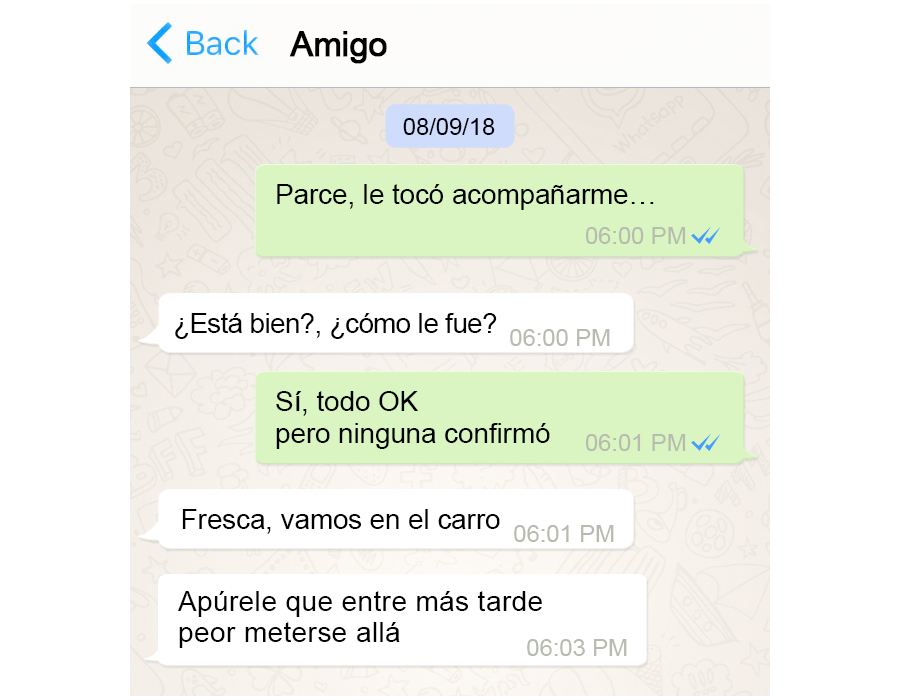Screen dimensions: 900x700
Task: Open Amigo contact info from header
Action: coord(338,45)
